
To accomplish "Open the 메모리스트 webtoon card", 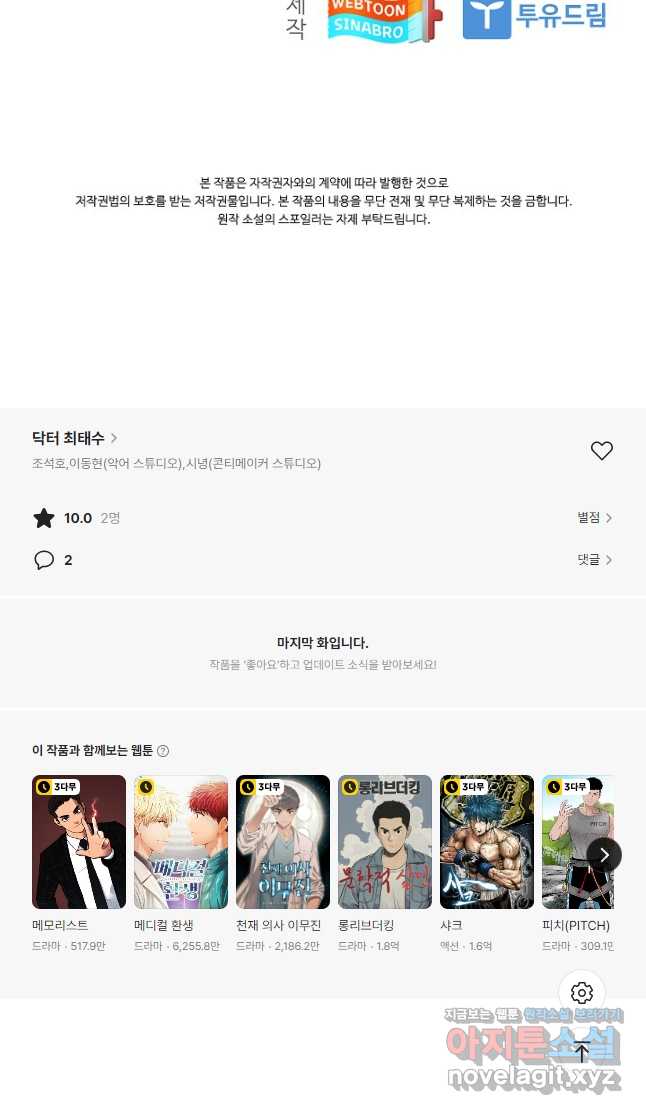I will click(79, 842).
